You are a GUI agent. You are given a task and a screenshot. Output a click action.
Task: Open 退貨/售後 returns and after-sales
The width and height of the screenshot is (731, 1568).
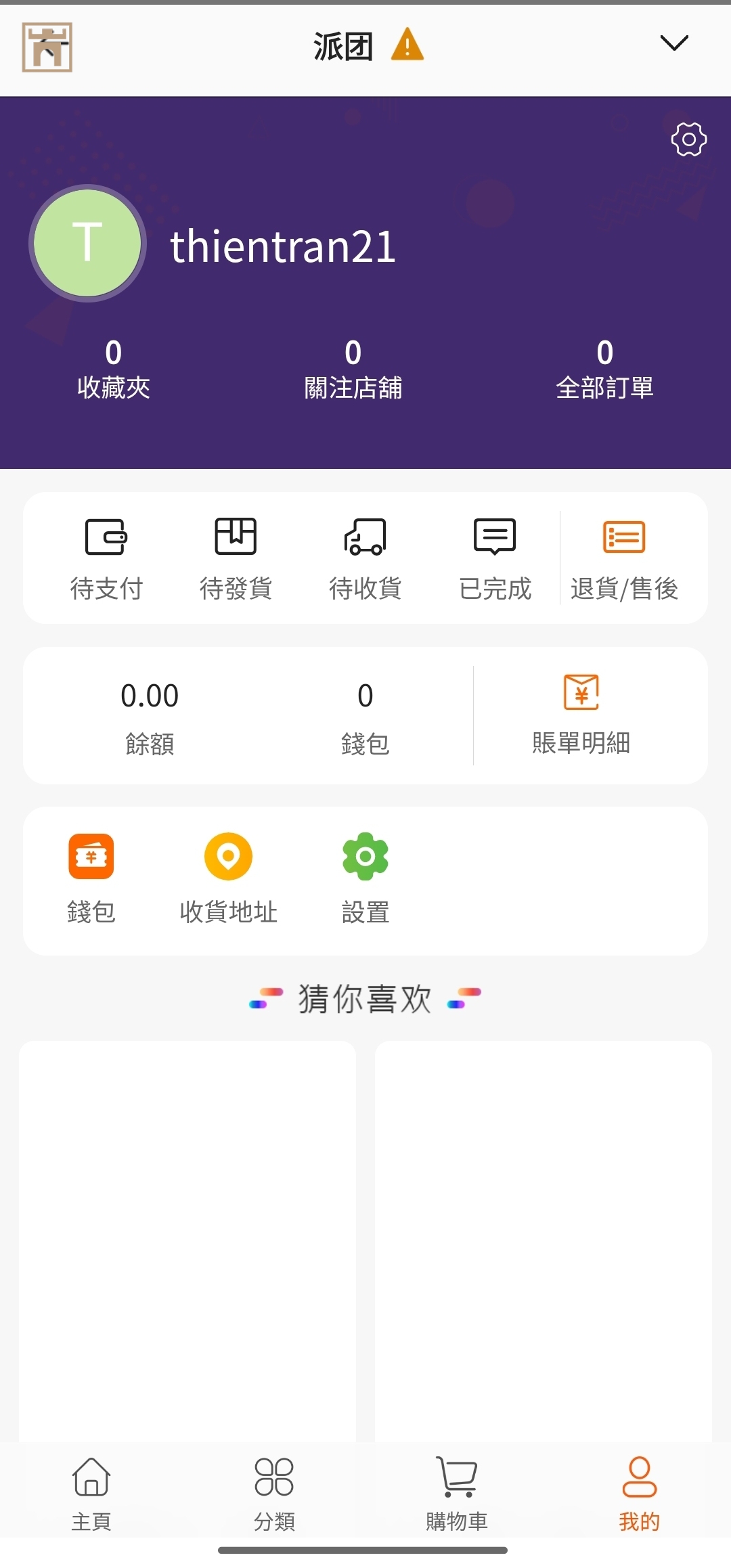pyautogui.click(x=624, y=558)
